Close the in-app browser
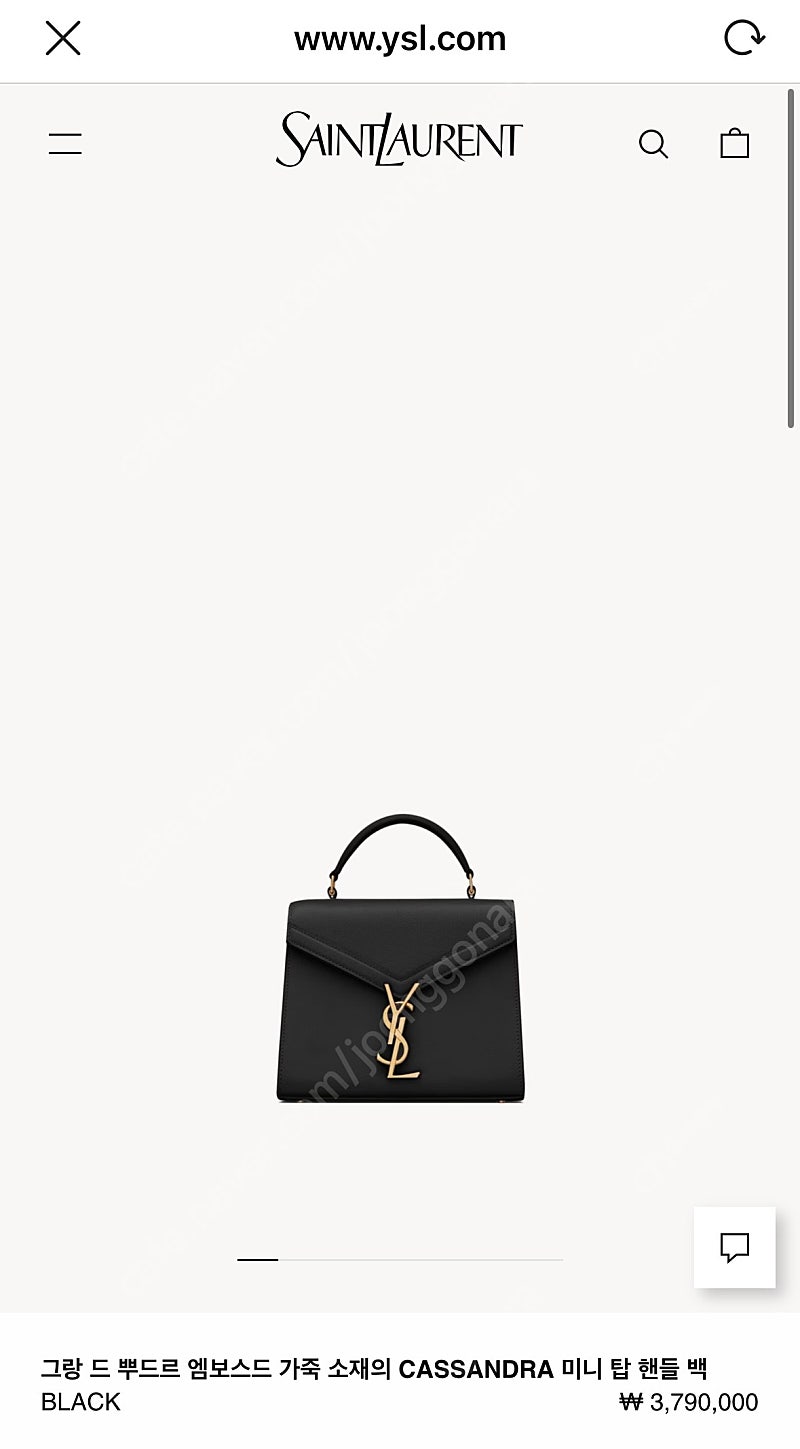Screen dimensions: 800x1449 point(63,39)
